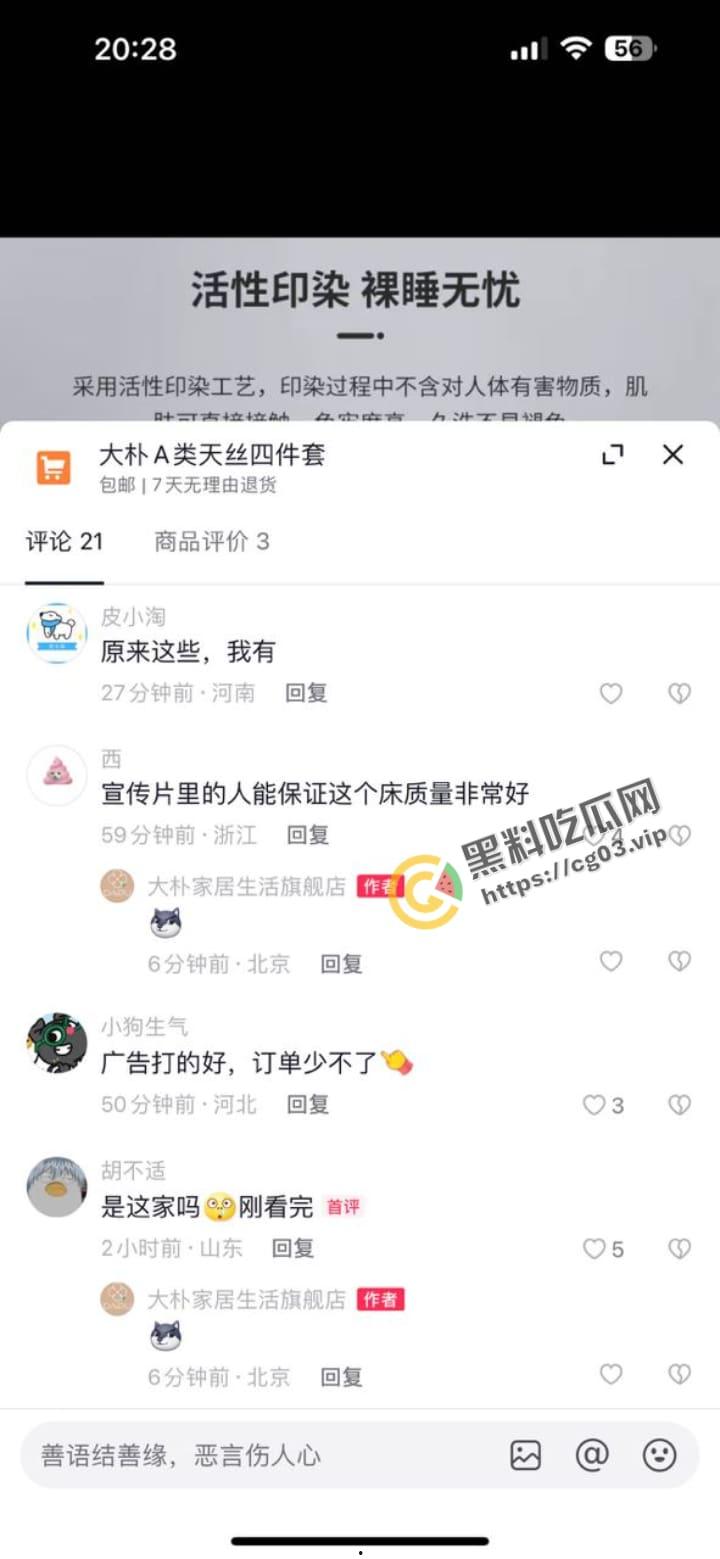The width and height of the screenshot is (720, 1559).
Task: Dislike 皮小淘's comment
Action: [x=679, y=693]
